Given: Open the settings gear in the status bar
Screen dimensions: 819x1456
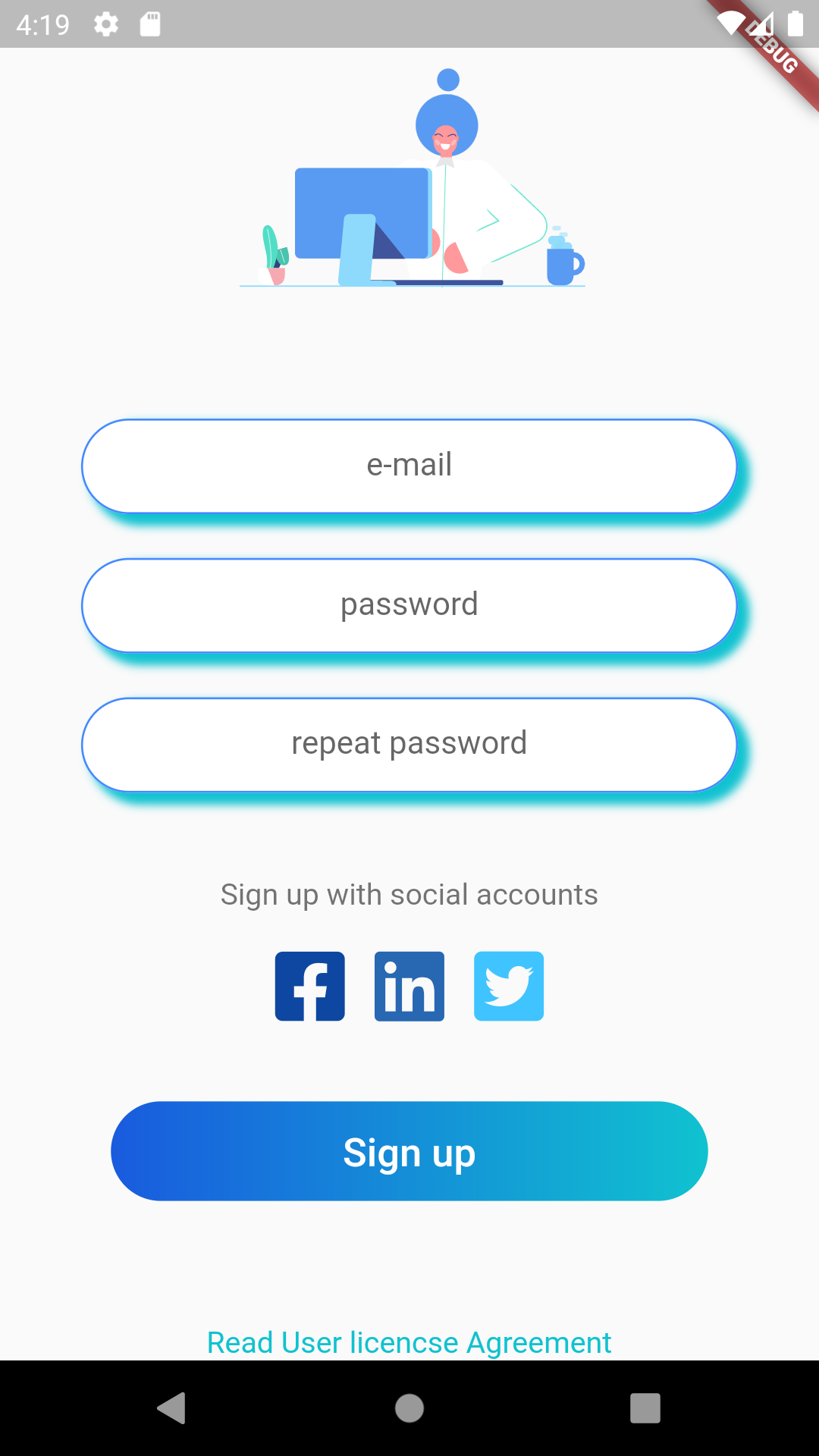Looking at the screenshot, I should (106, 24).
